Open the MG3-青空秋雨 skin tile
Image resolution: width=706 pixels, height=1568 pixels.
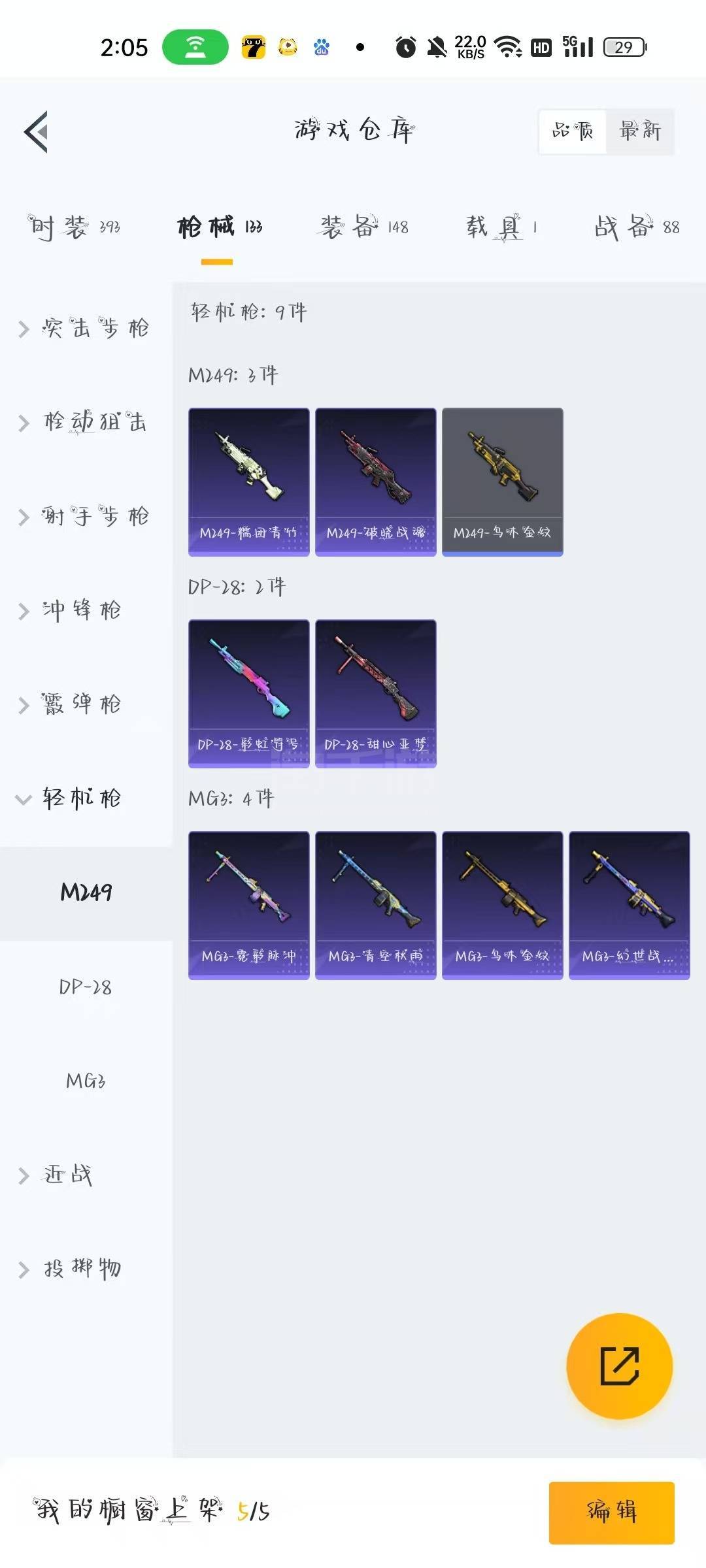coord(376,906)
